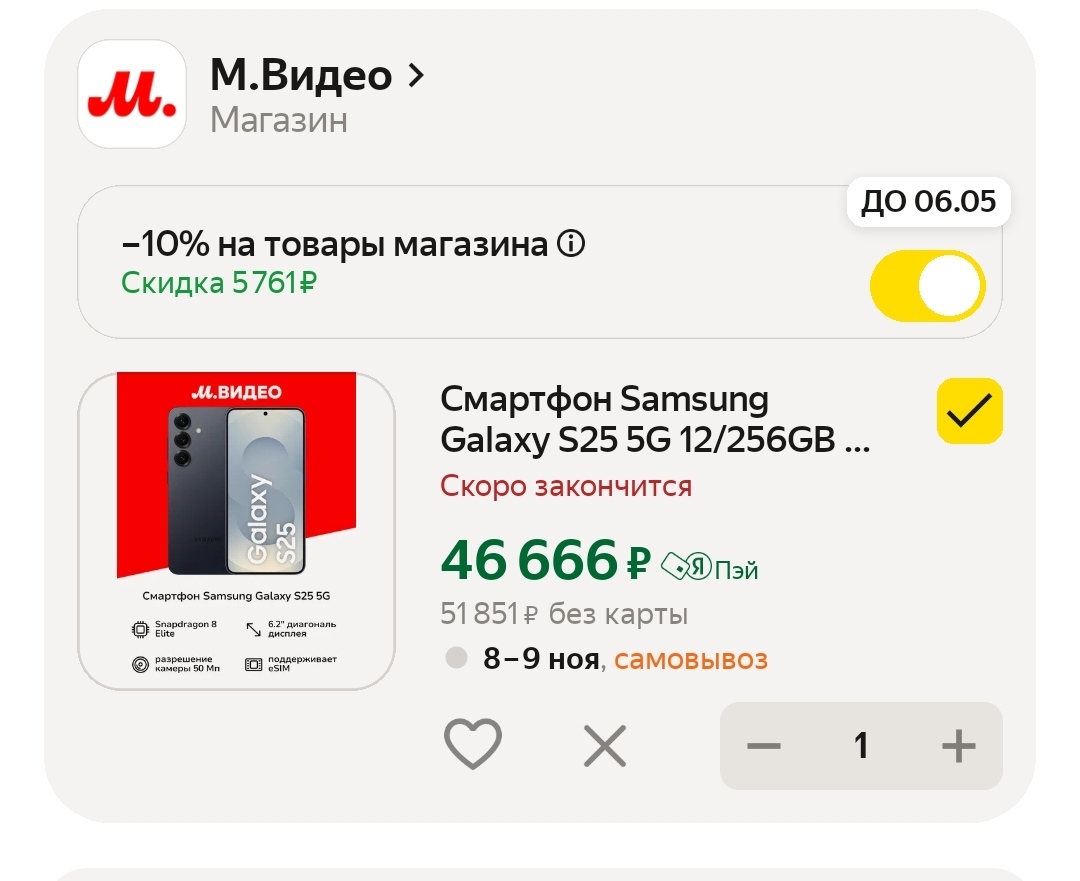Uncheck the Samsung Galaxy S25 item

969,411
